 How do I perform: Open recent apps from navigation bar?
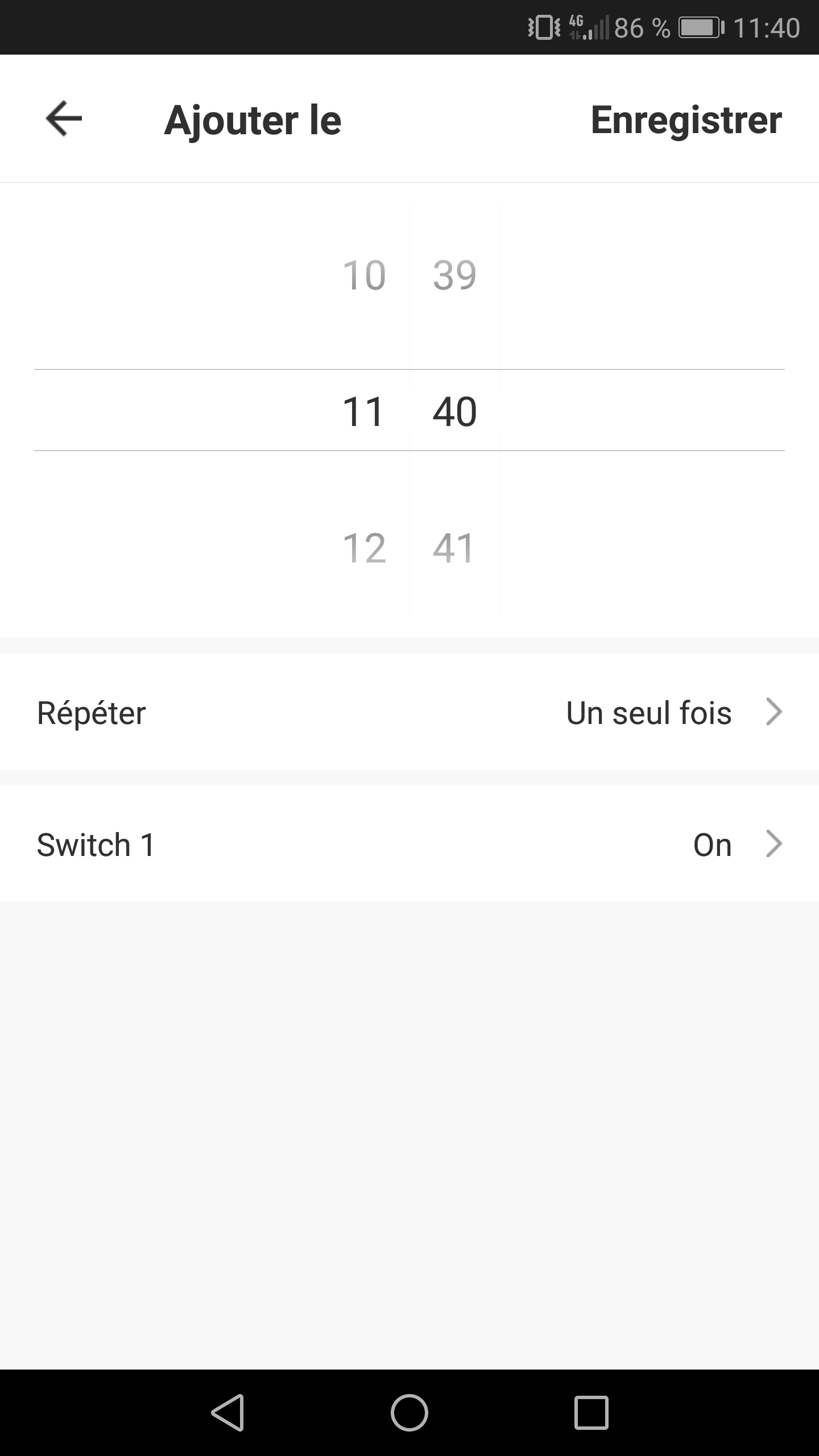591,1412
